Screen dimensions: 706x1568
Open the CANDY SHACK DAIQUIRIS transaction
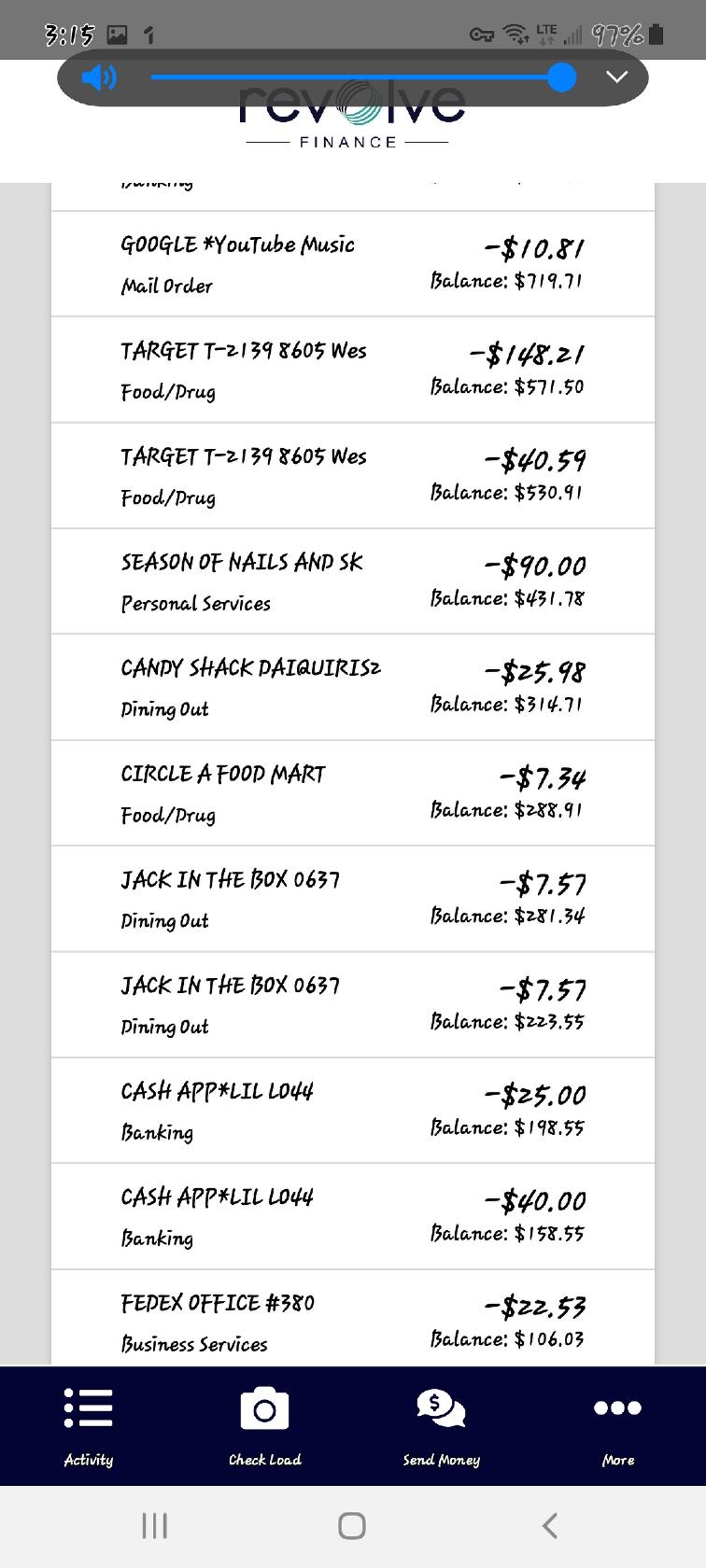click(353, 688)
